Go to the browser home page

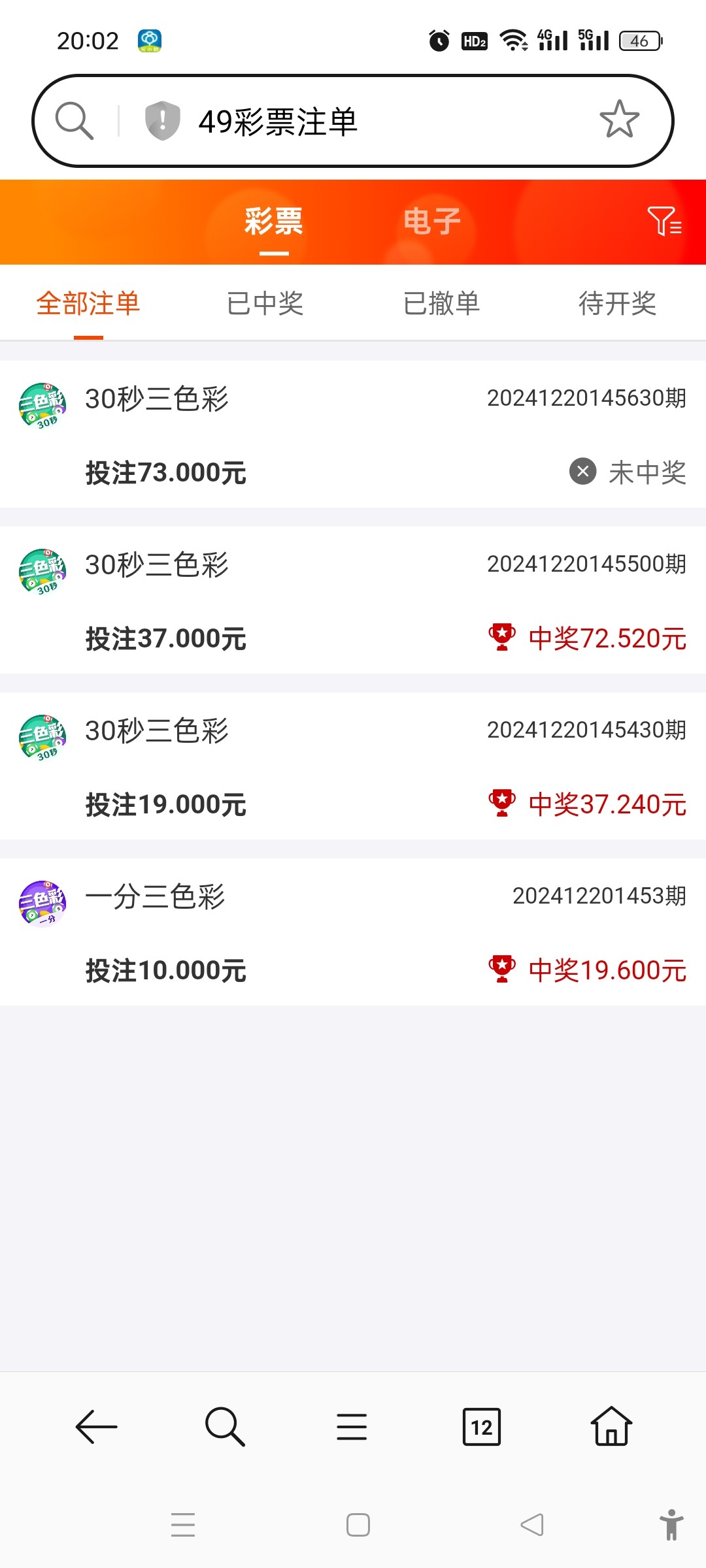pos(611,1426)
